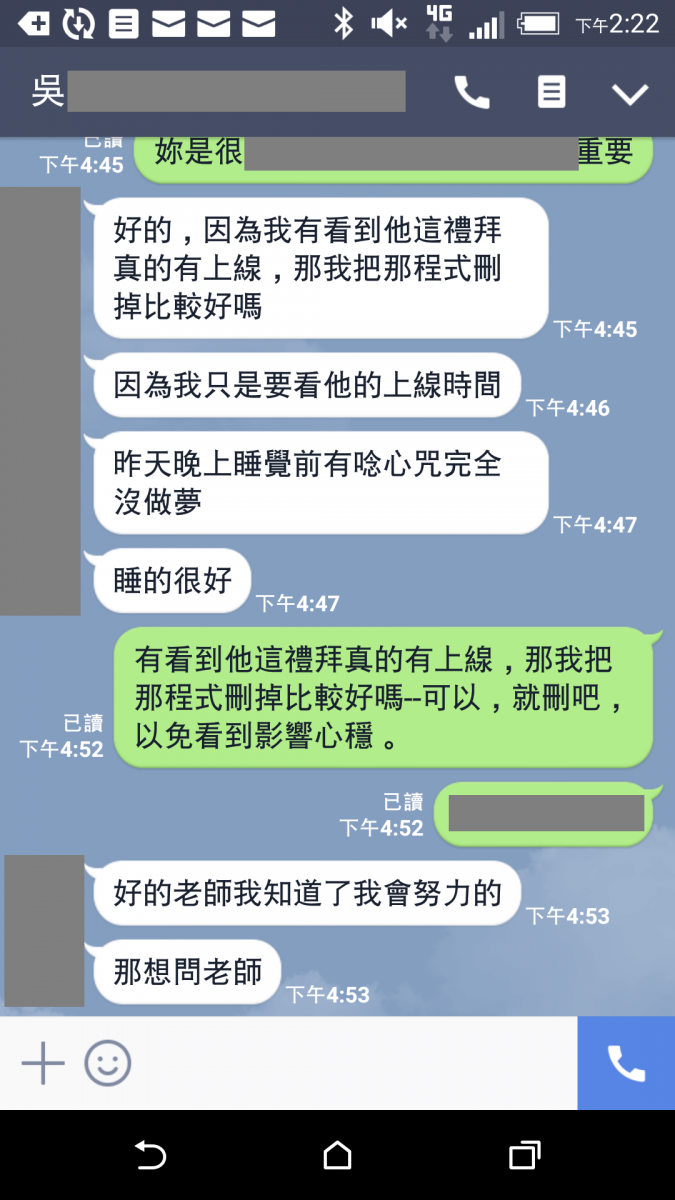Tap the message text input field
This screenshot has width=675, height=1200.
coord(350,1063)
